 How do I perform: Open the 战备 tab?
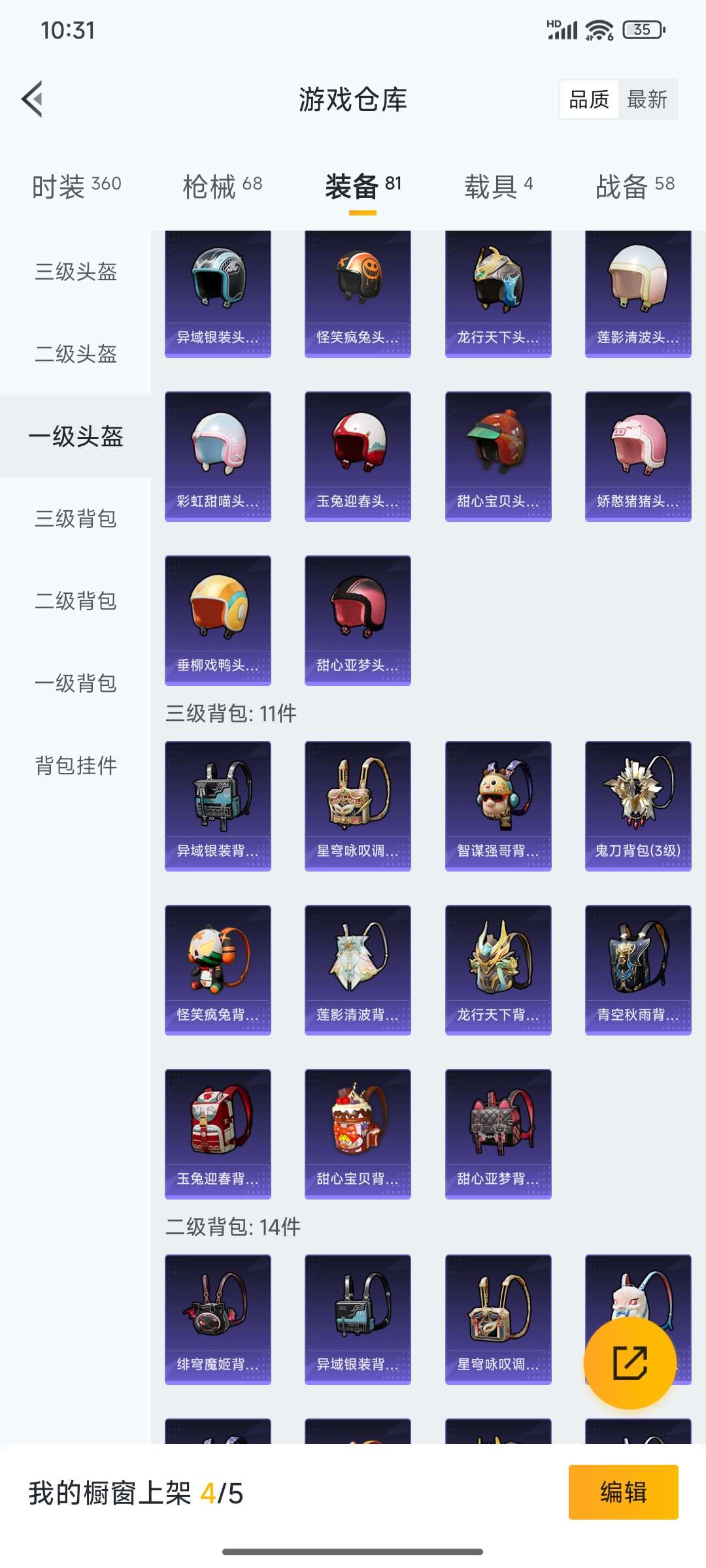point(635,187)
